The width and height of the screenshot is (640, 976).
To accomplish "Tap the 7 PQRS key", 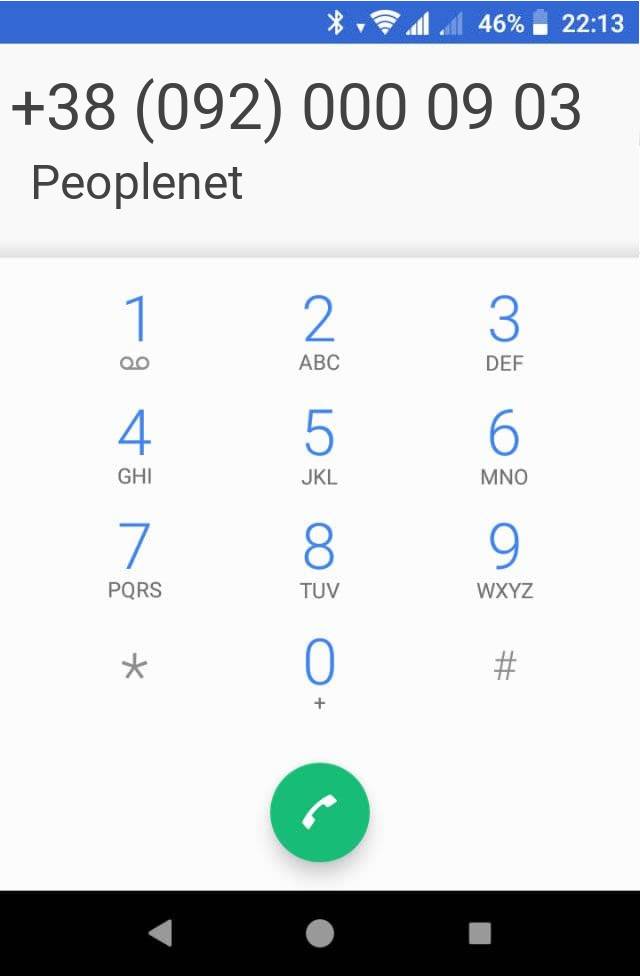I will [x=135, y=561].
